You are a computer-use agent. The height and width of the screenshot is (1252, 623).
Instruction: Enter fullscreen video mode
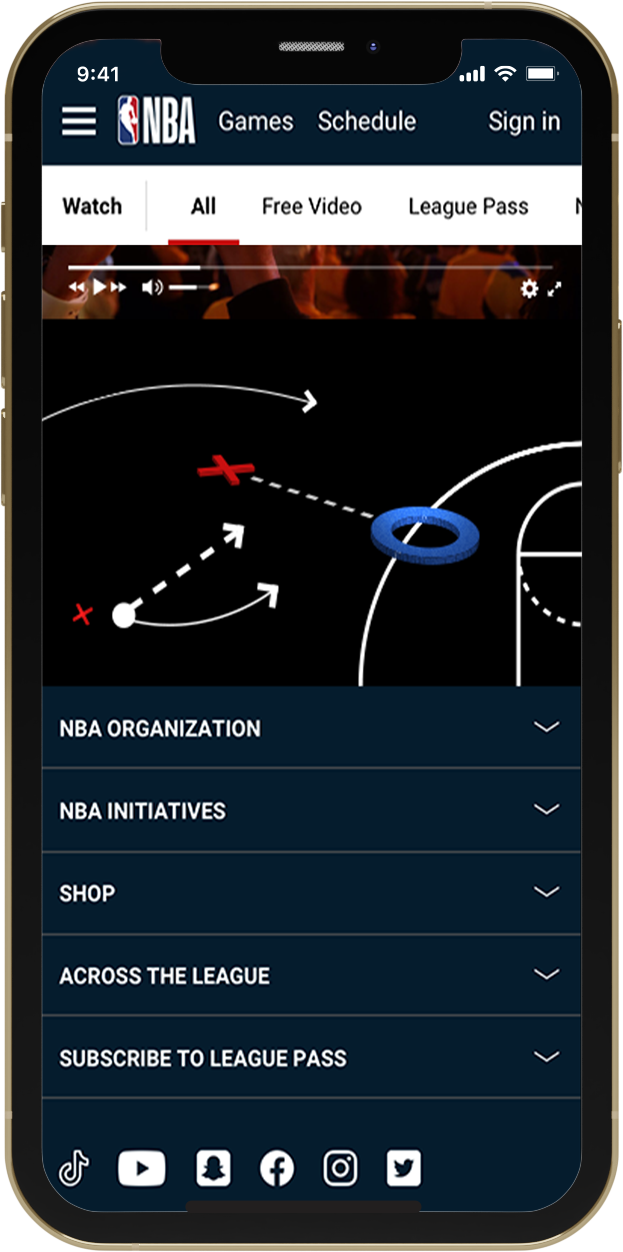click(555, 289)
